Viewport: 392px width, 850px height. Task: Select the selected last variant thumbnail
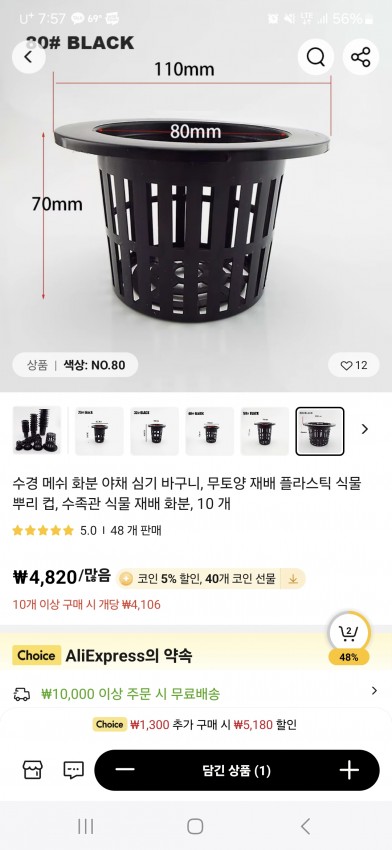(x=320, y=431)
